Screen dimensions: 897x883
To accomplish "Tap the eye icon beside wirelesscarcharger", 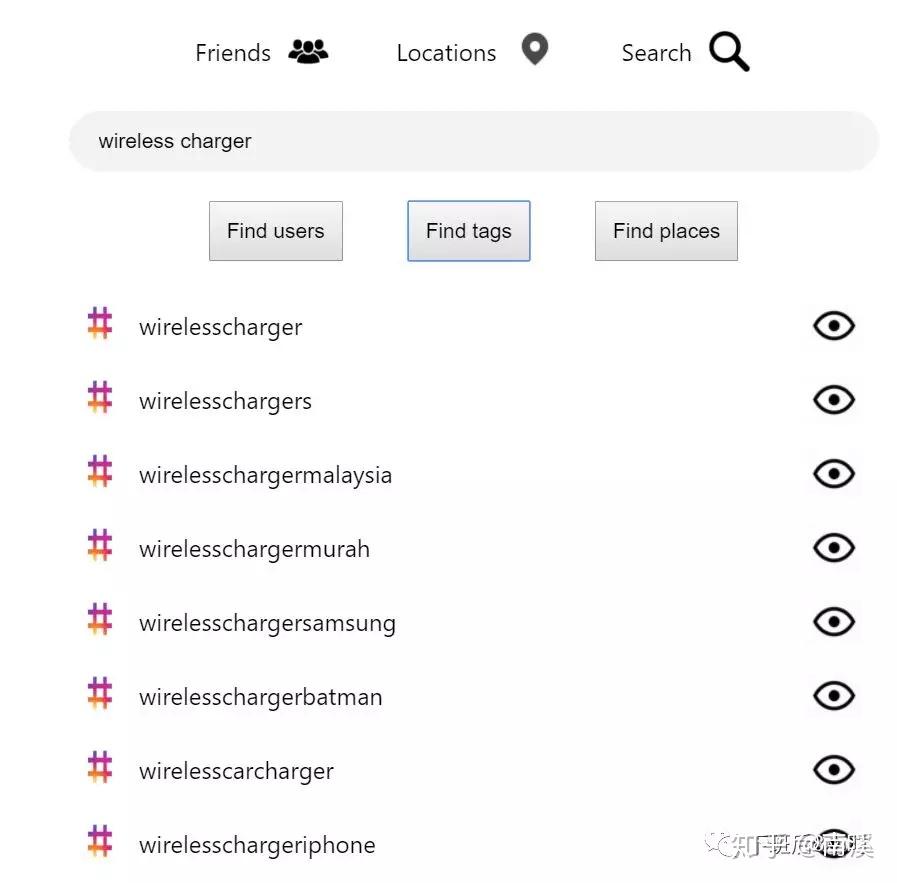I will 833,770.
